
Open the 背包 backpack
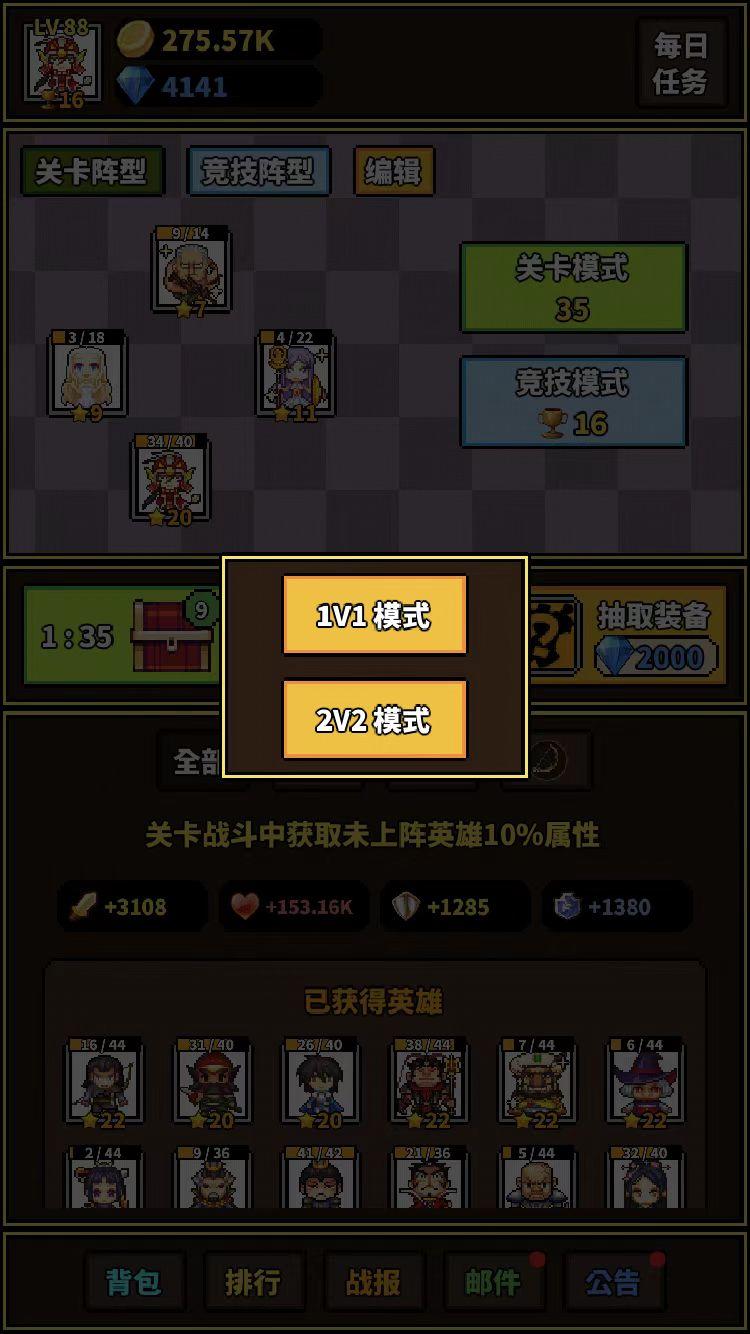point(134,1281)
